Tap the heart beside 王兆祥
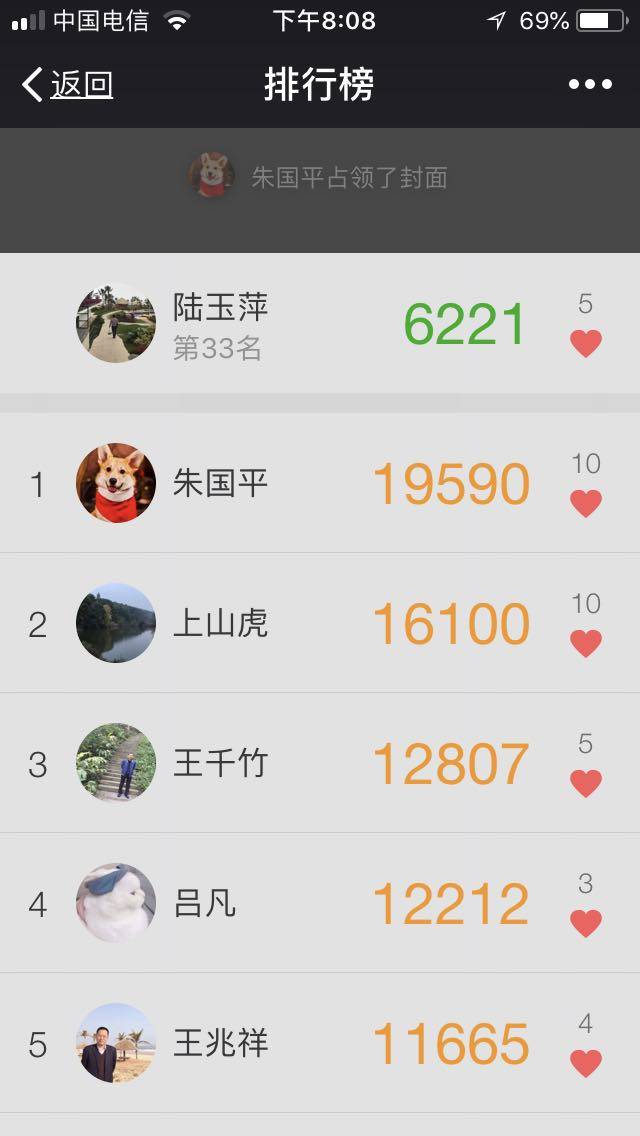Viewport: 640px width, 1136px height. click(x=586, y=1063)
